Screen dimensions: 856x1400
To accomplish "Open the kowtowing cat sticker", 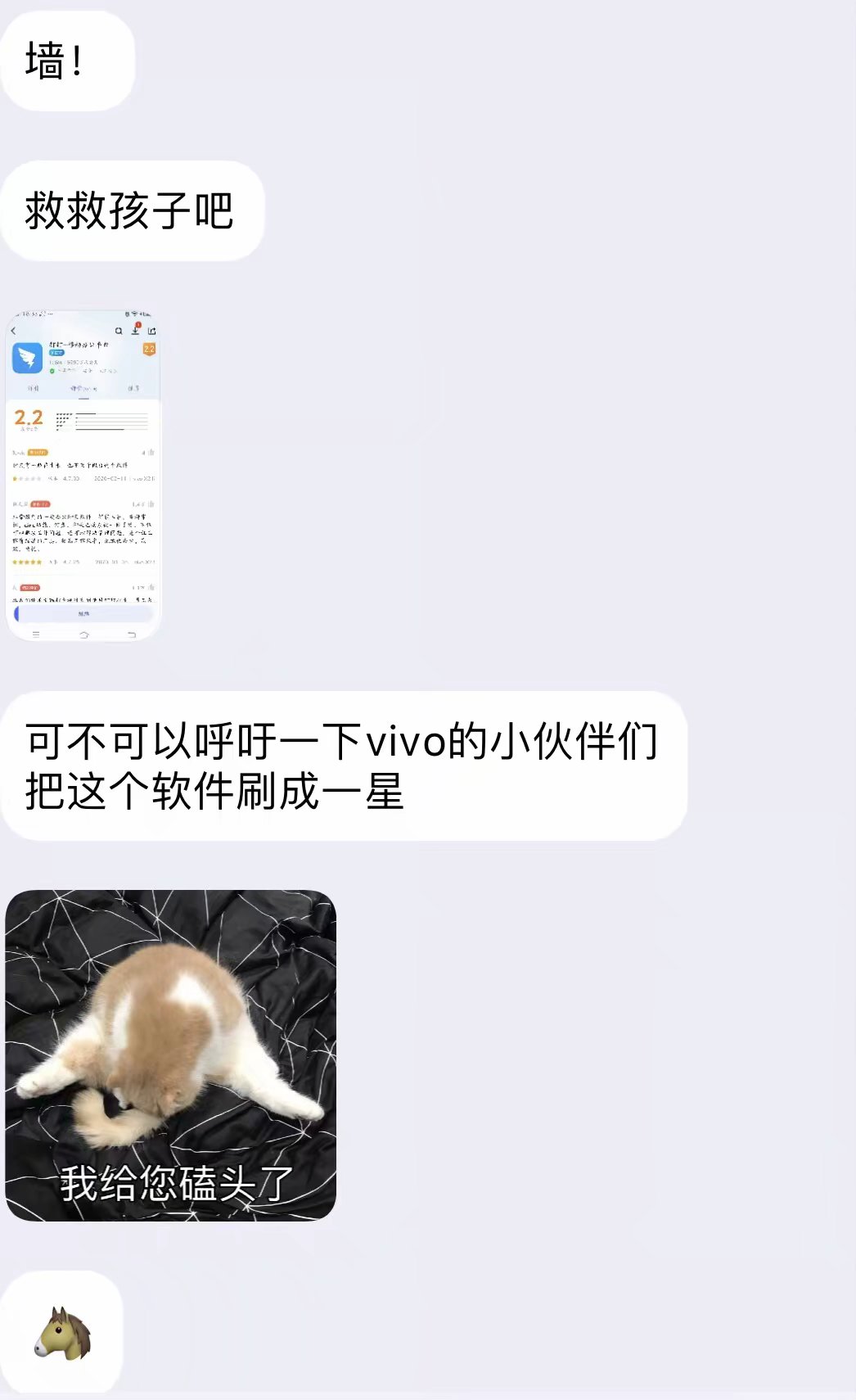I will 170,1055.
